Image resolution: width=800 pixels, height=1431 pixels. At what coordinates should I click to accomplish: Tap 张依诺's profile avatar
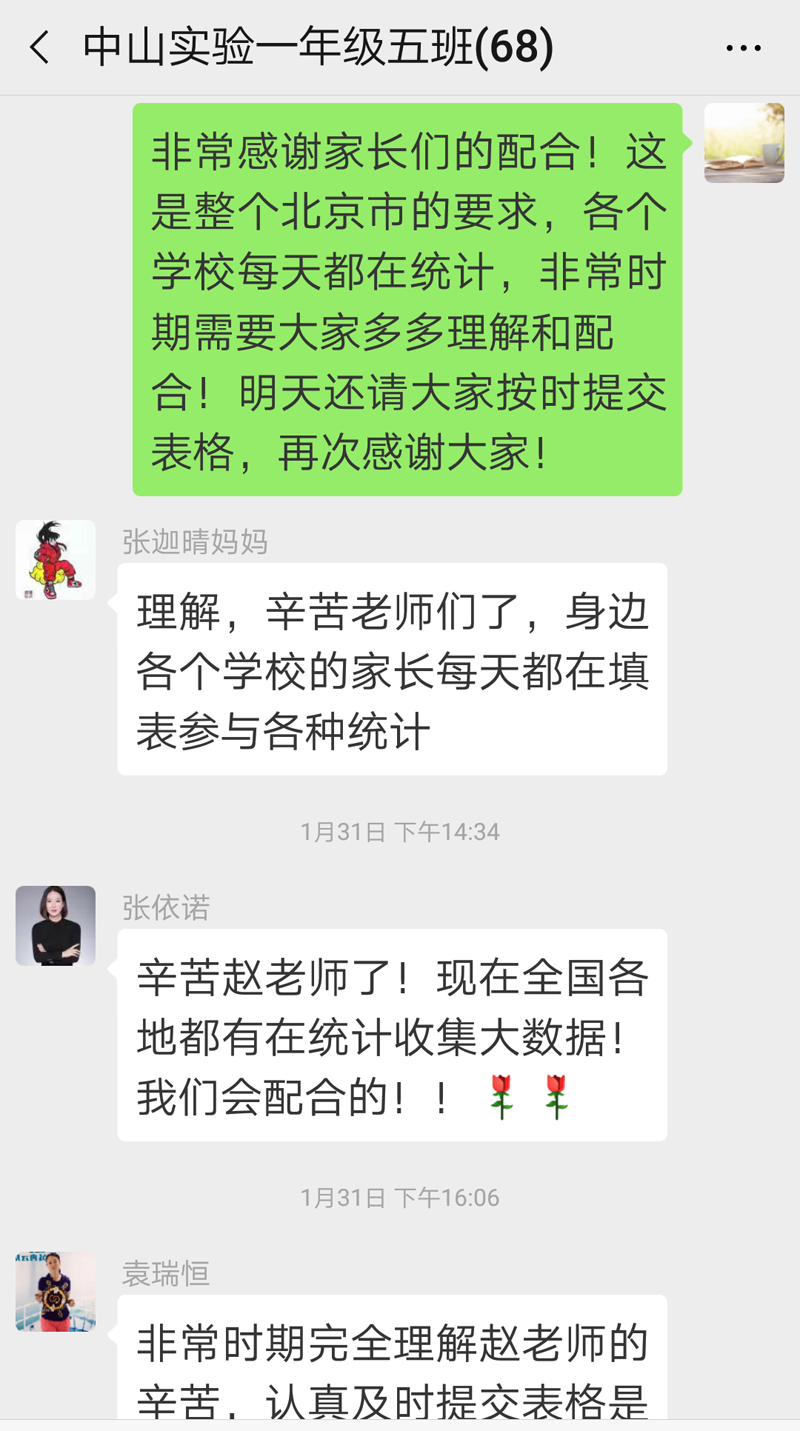pyautogui.click(x=56, y=926)
